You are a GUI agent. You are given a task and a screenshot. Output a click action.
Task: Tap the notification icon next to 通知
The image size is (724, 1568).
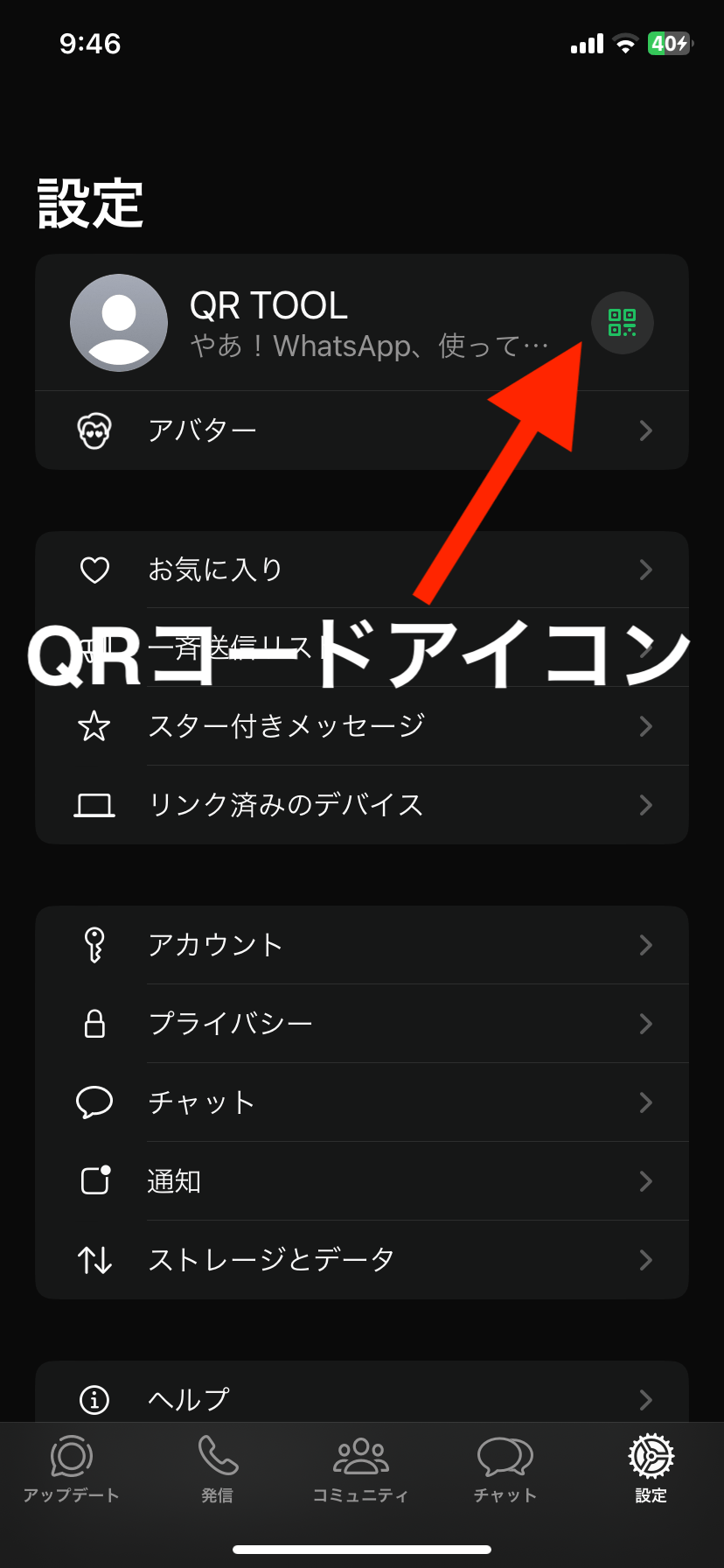click(x=94, y=1181)
